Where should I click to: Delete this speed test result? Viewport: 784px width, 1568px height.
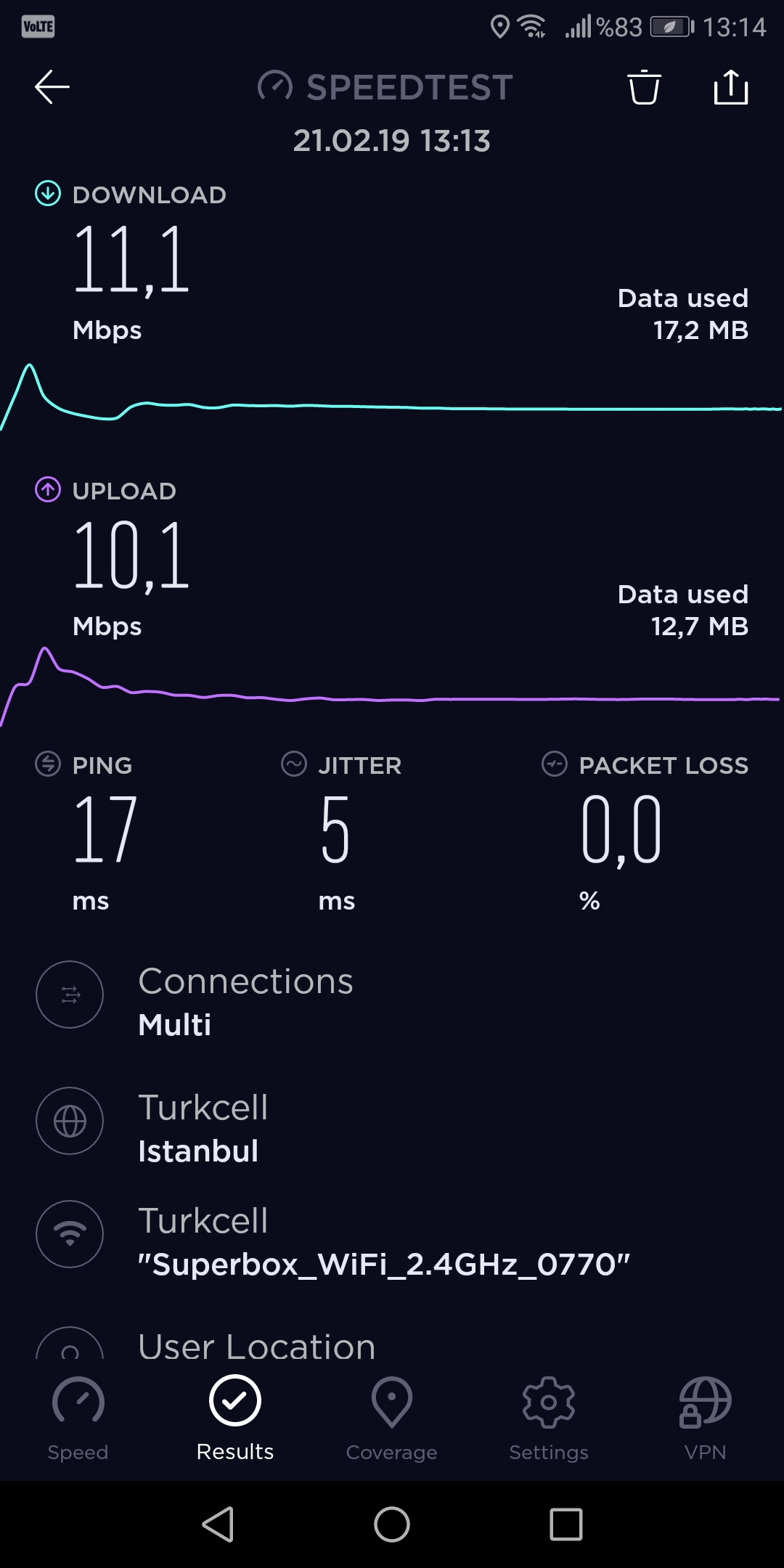click(644, 87)
